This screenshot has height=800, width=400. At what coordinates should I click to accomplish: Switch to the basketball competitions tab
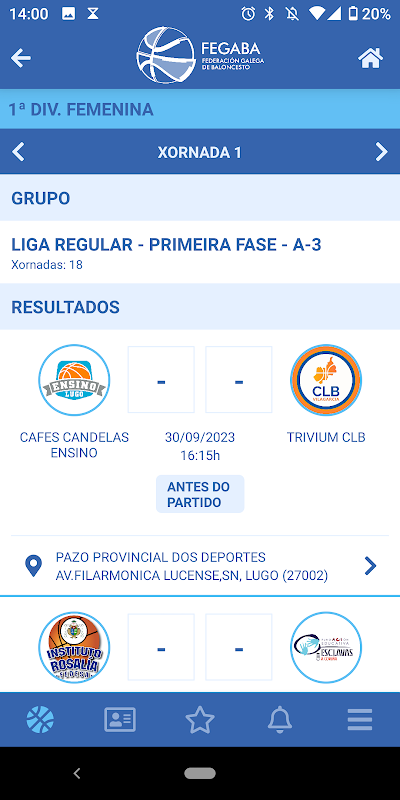(40, 719)
